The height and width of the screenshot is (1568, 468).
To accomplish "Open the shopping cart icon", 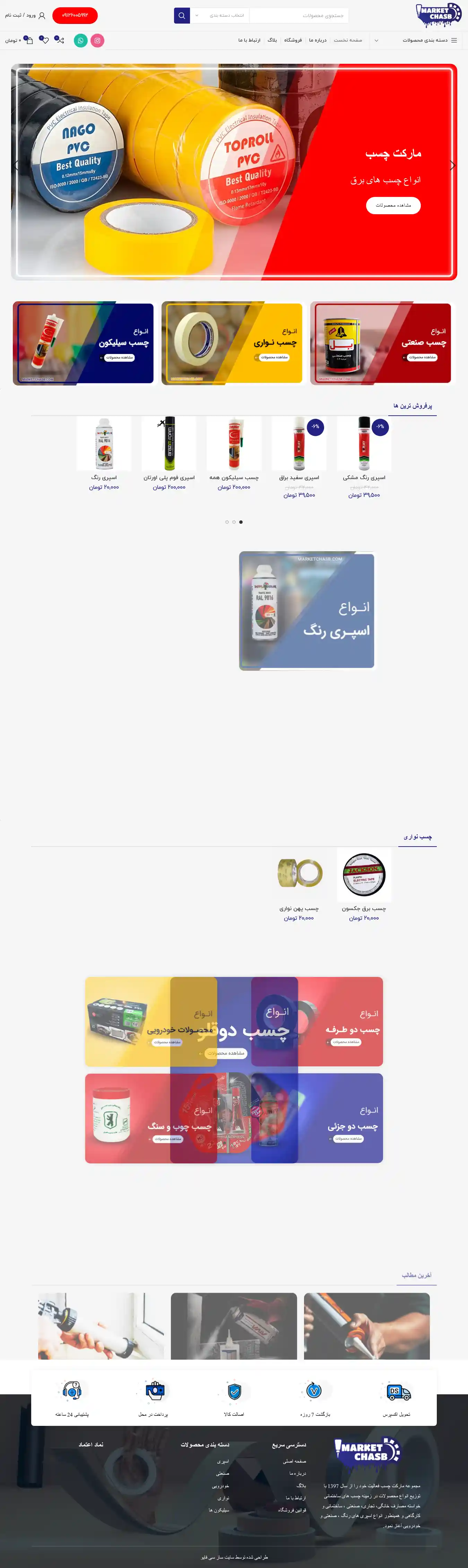I will click(x=28, y=40).
